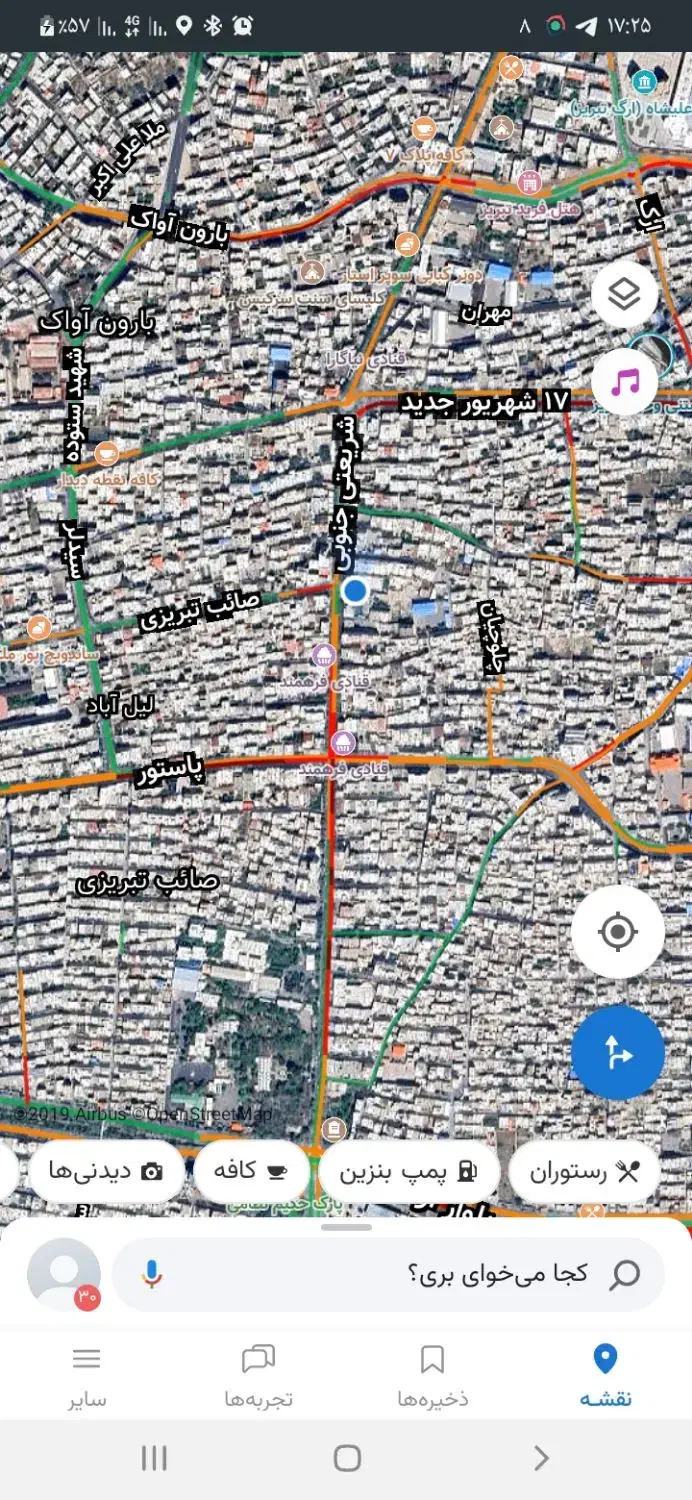
Task: Tap the purple music note button
Action: [624, 381]
